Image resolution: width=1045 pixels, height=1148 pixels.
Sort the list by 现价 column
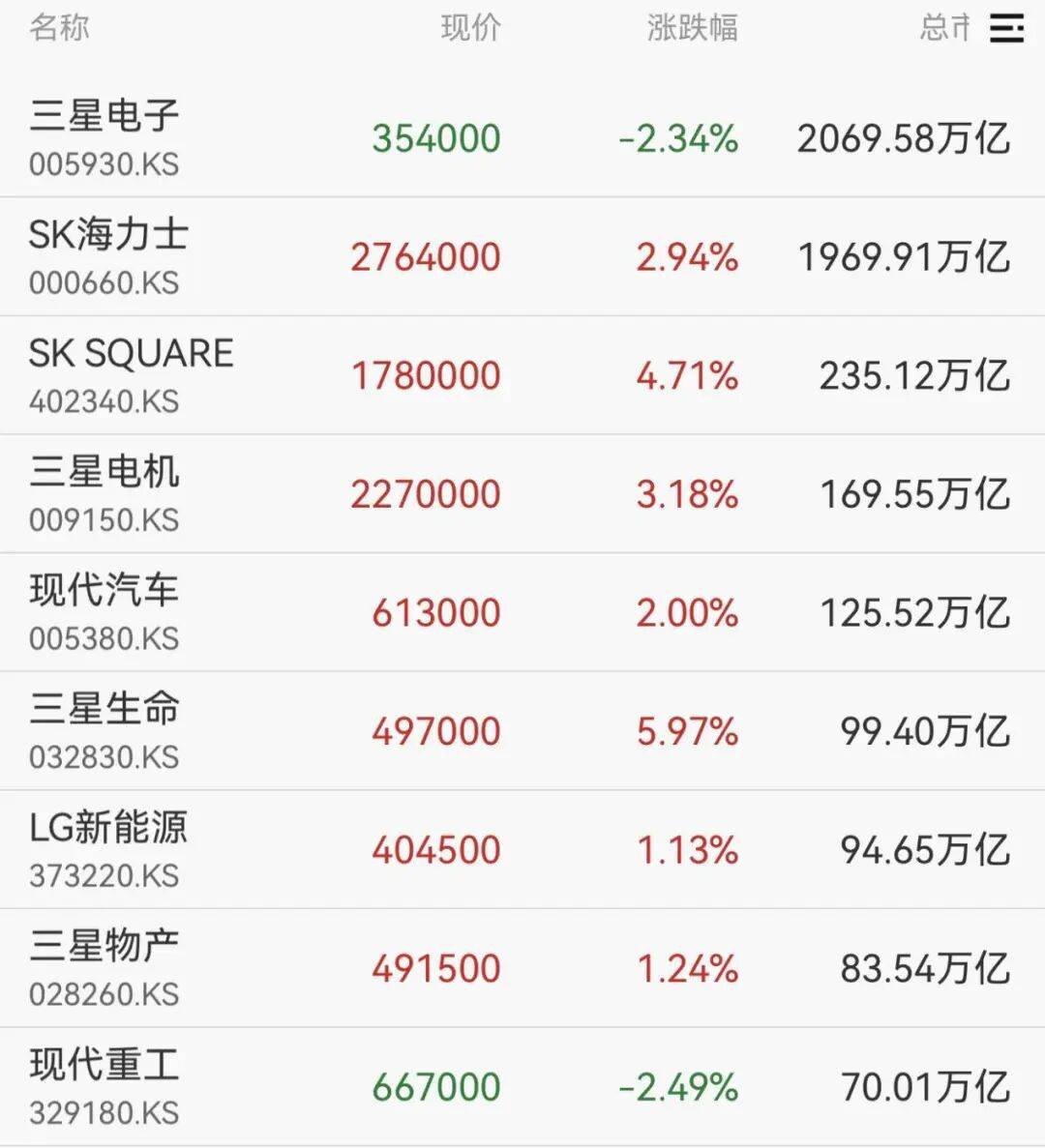click(471, 28)
